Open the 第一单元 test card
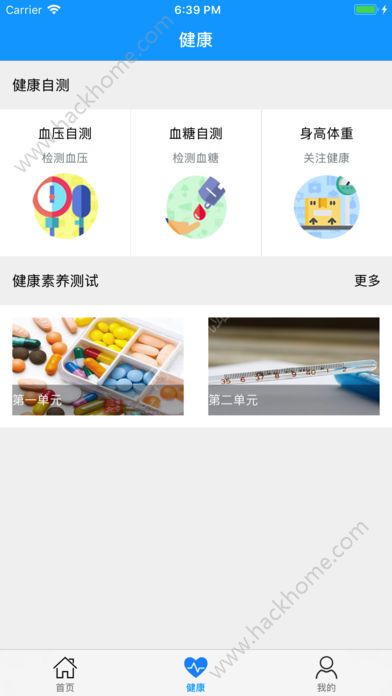The width and height of the screenshot is (392, 696). (x=98, y=366)
